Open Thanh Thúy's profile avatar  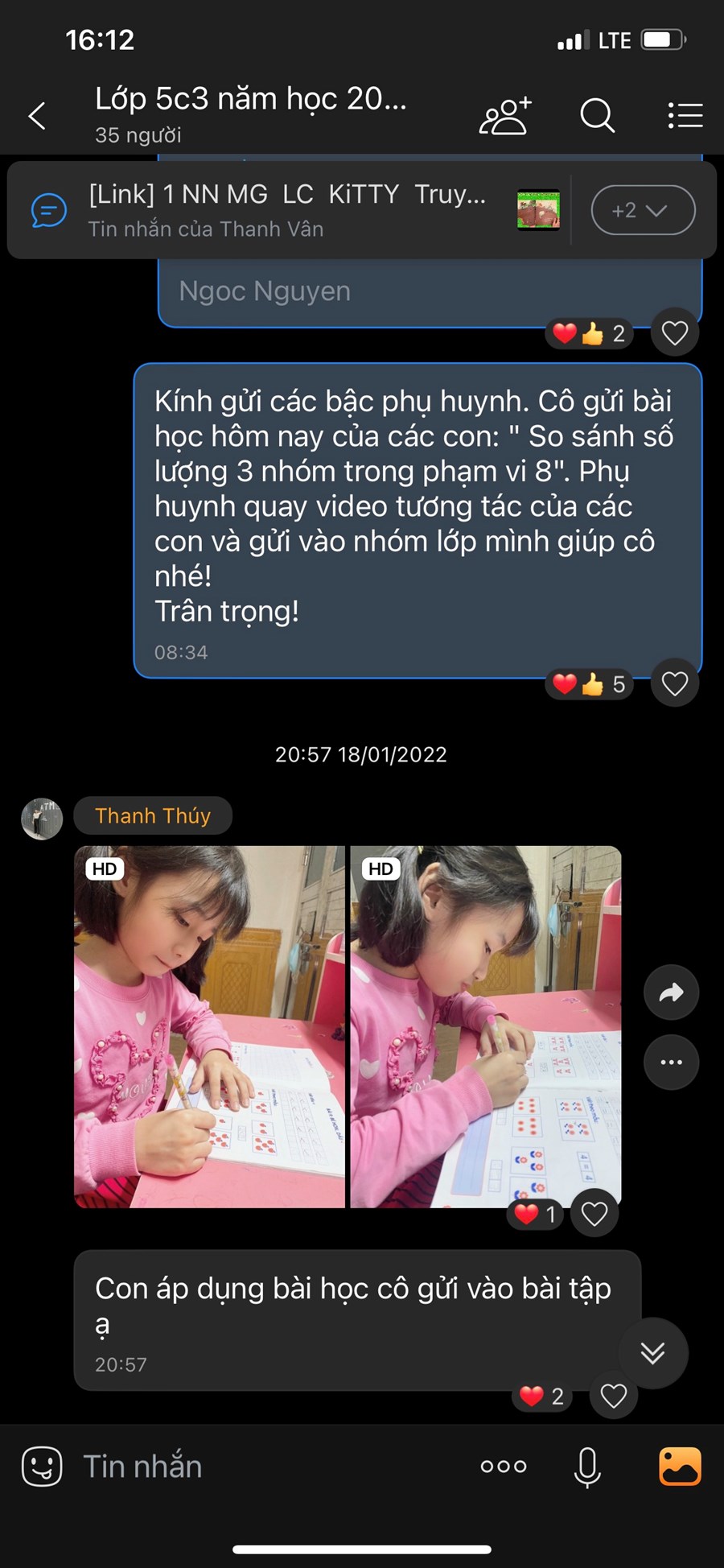(42, 819)
